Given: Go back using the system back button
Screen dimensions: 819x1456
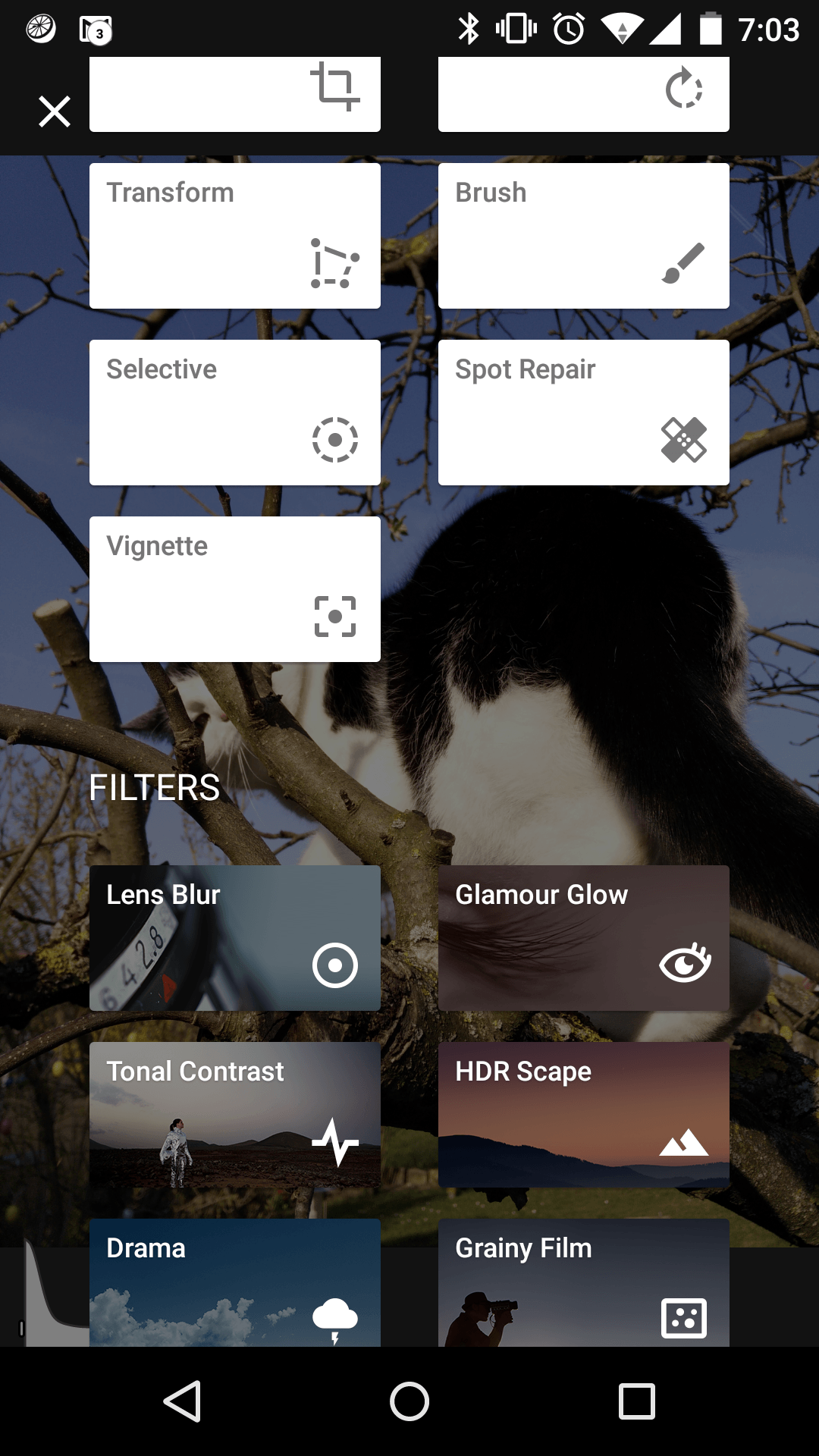Looking at the screenshot, I should click(x=182, y=1401).
